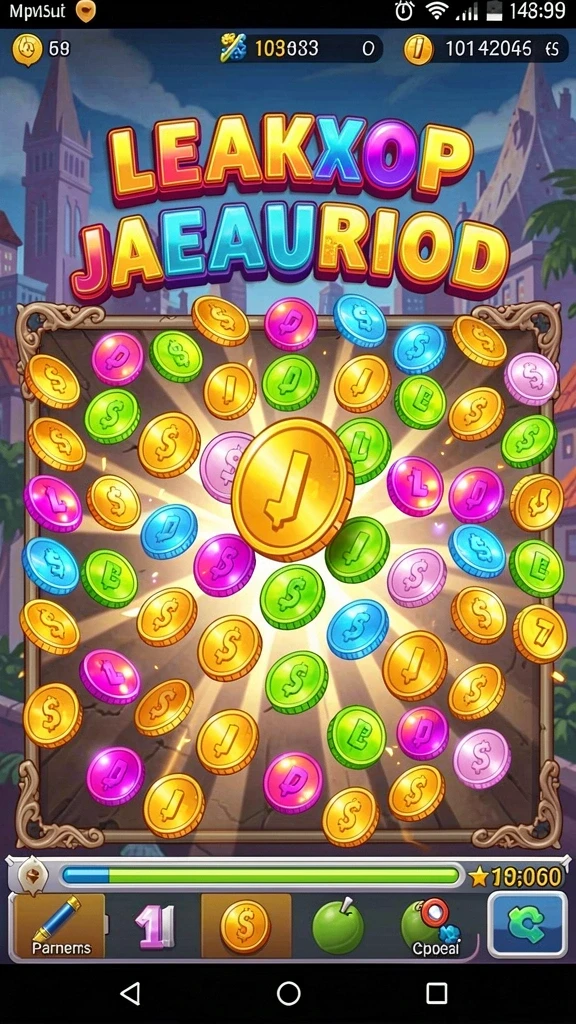Tap the blue refresh button

click(527, 925)
